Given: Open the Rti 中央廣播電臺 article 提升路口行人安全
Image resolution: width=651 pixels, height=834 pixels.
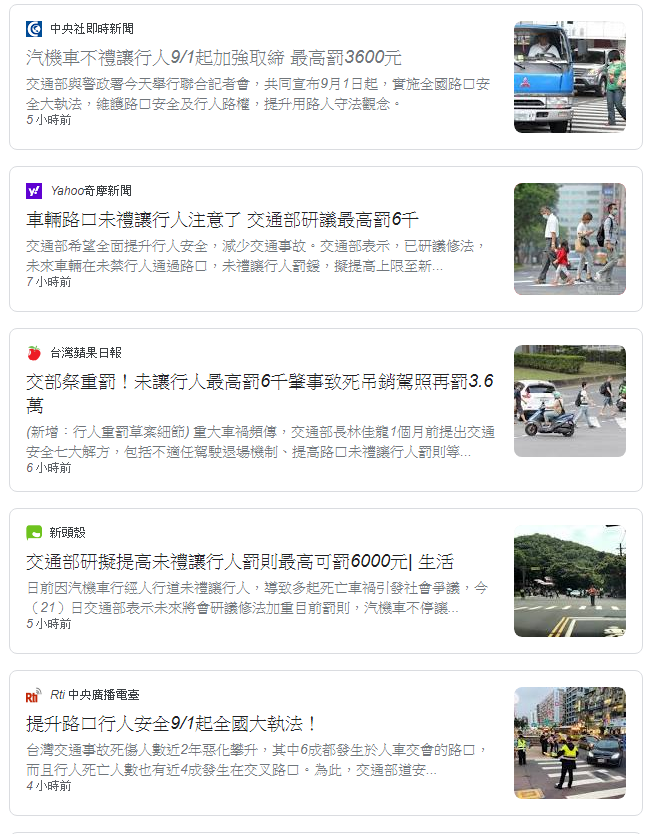Looking at the screenshot, I should point(171,723).
